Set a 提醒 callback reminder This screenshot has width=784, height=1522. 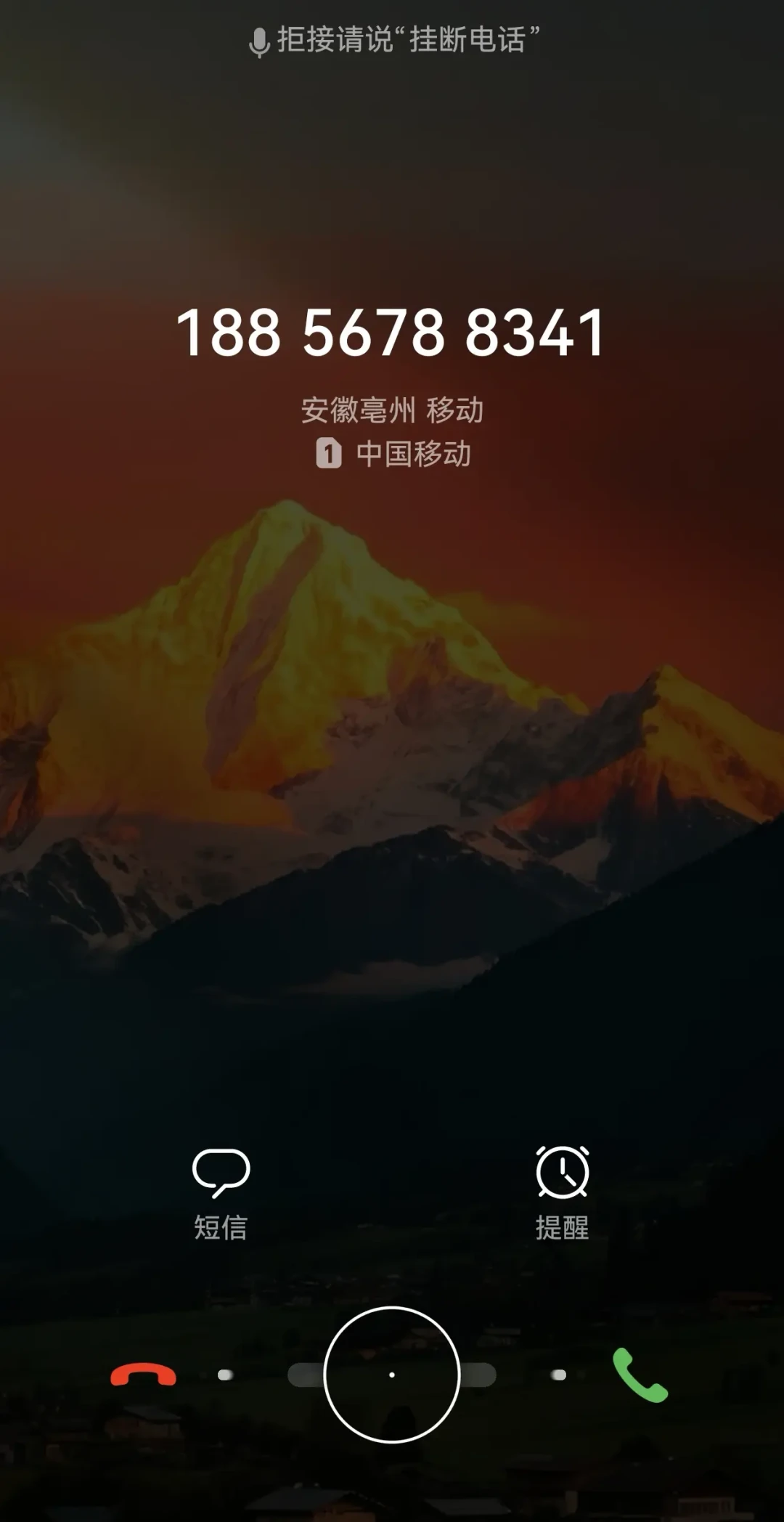point(563,1193)
